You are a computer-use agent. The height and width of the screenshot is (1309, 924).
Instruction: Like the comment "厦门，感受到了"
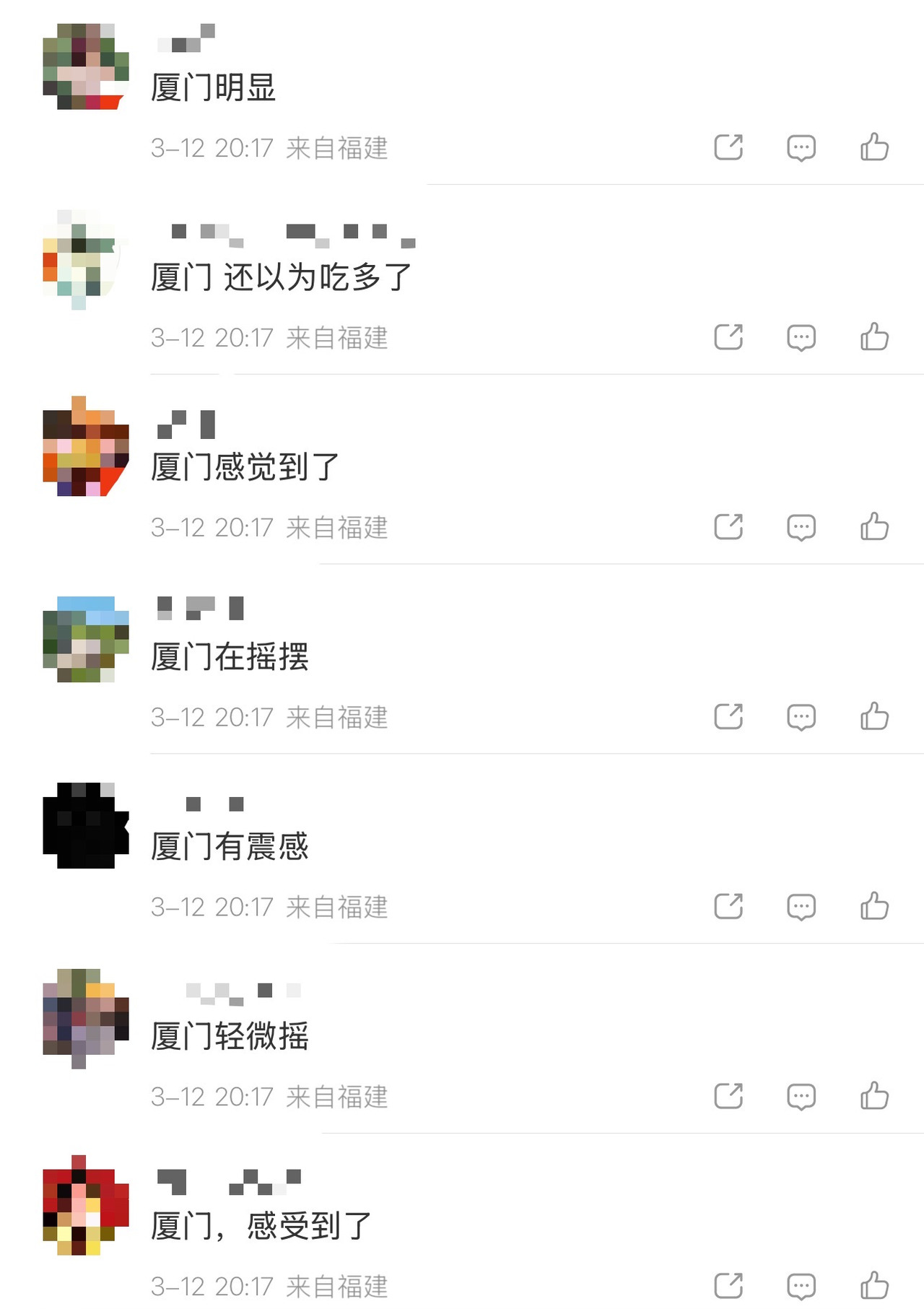coord(874,1286)
